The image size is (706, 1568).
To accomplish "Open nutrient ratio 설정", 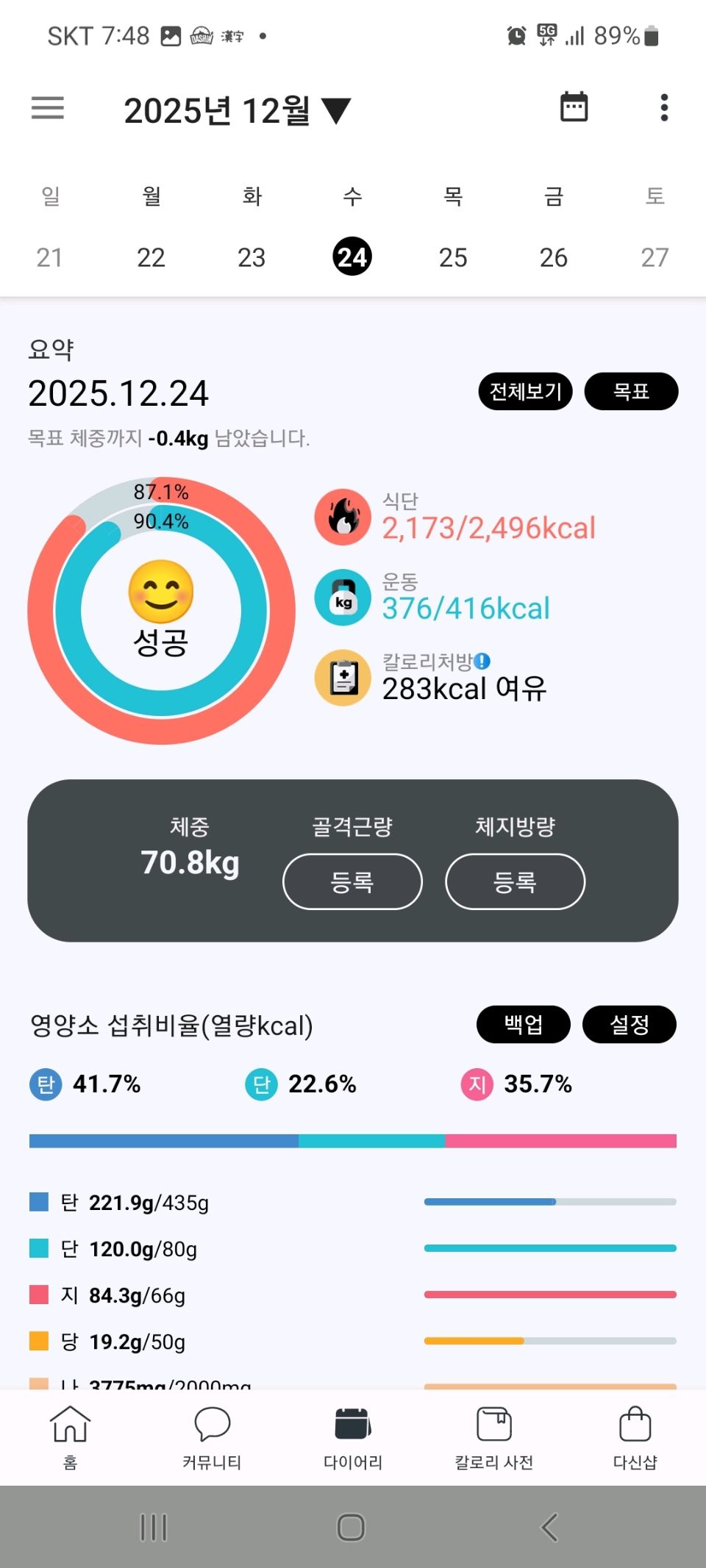I will (x=630, y=1024).
